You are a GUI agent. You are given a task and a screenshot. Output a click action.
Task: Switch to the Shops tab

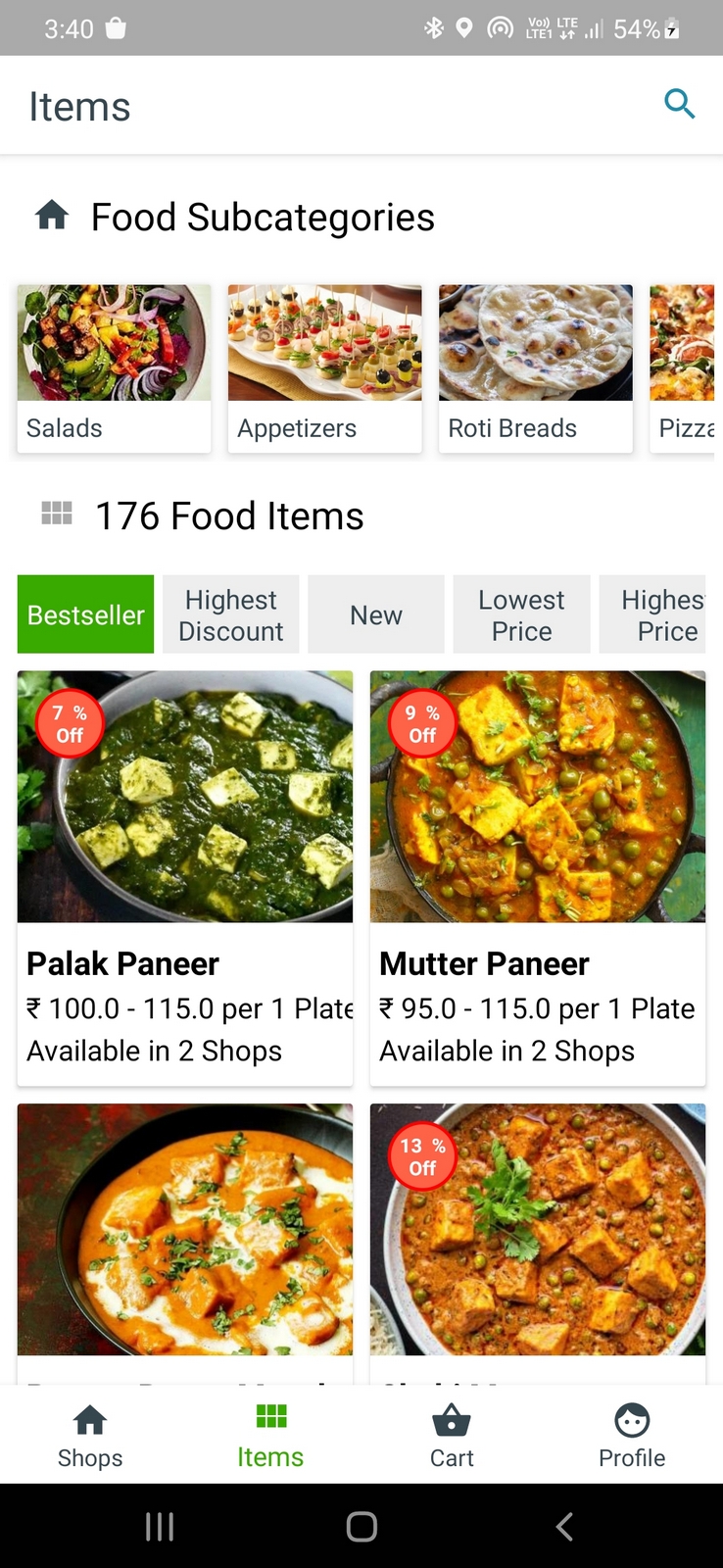click(x=90, y=1435)
